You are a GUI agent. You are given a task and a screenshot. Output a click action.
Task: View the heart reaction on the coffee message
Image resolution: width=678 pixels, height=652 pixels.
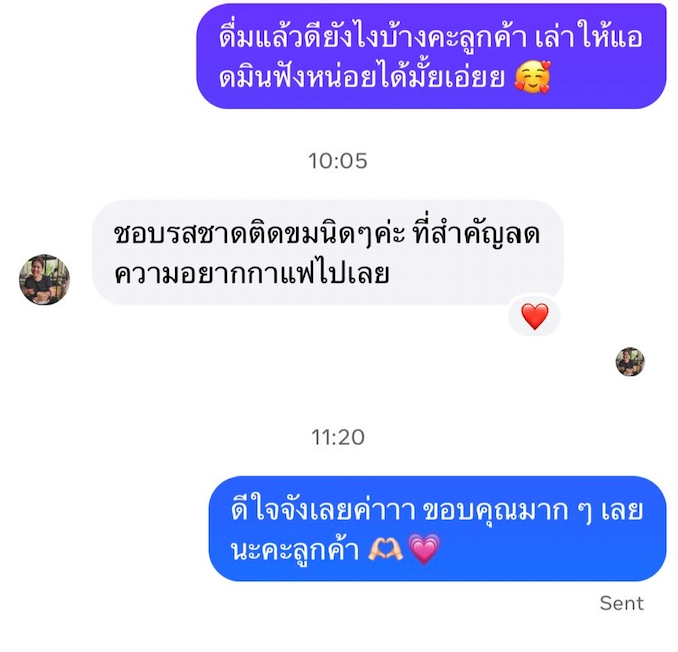pos(535,317)
